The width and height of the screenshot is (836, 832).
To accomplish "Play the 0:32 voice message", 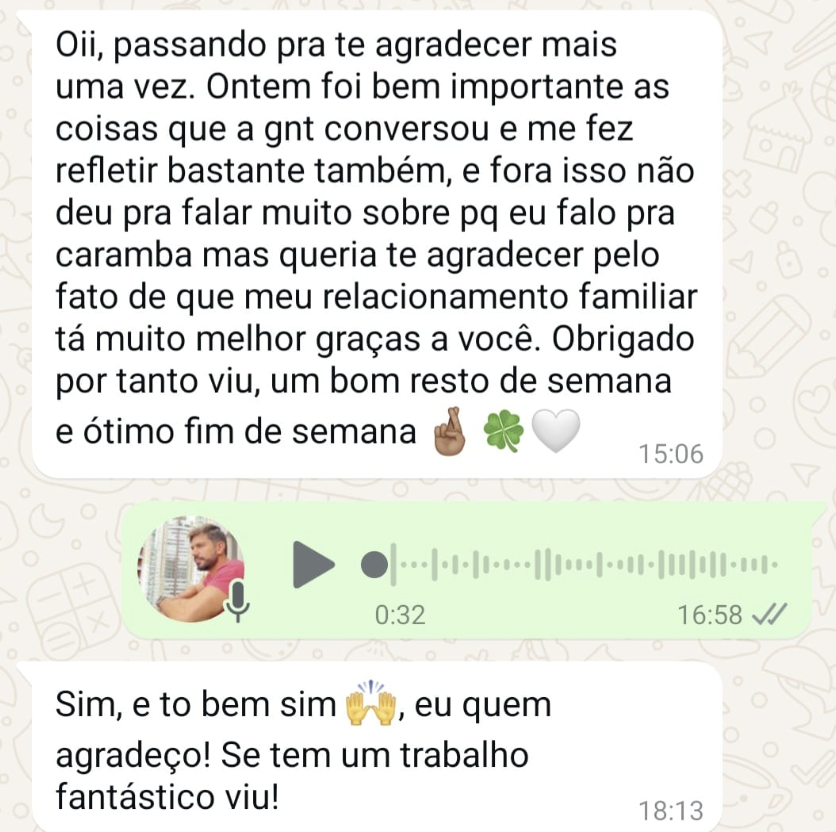I will [x=312, y=565].
